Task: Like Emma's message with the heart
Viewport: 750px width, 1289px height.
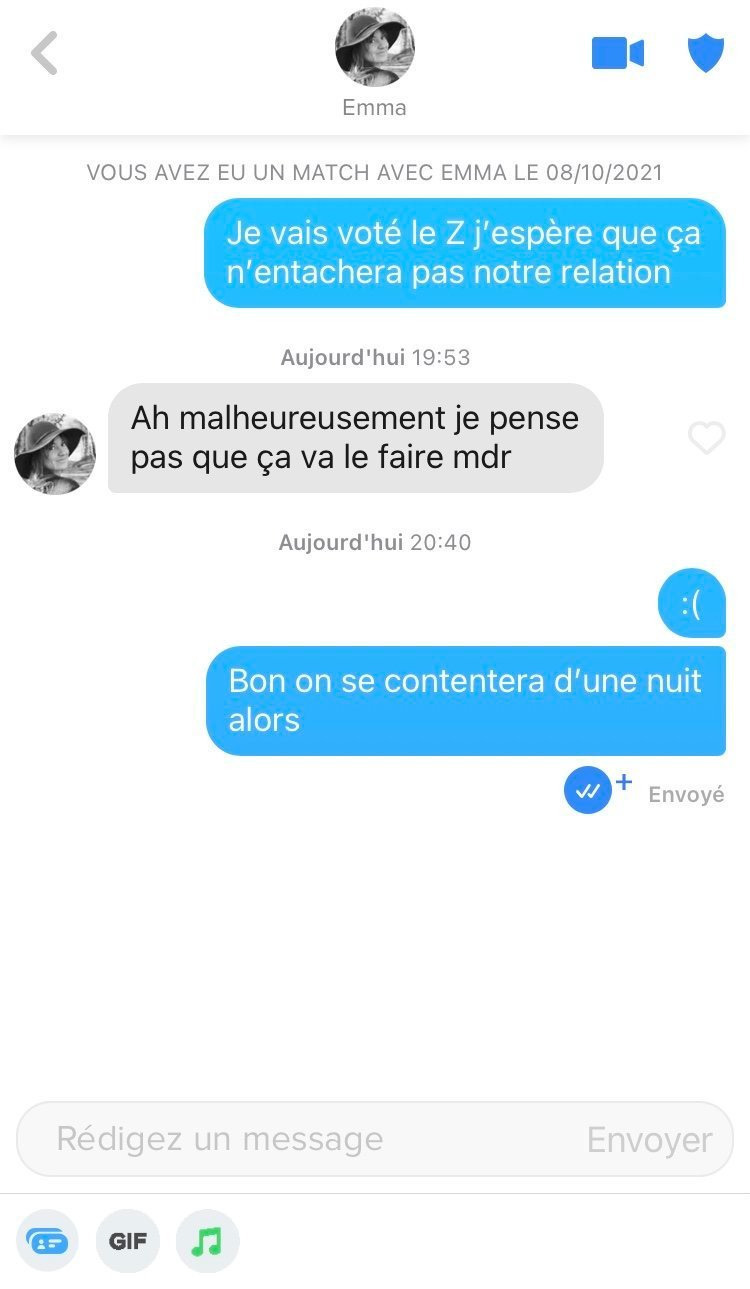Action: coord(707,438)
